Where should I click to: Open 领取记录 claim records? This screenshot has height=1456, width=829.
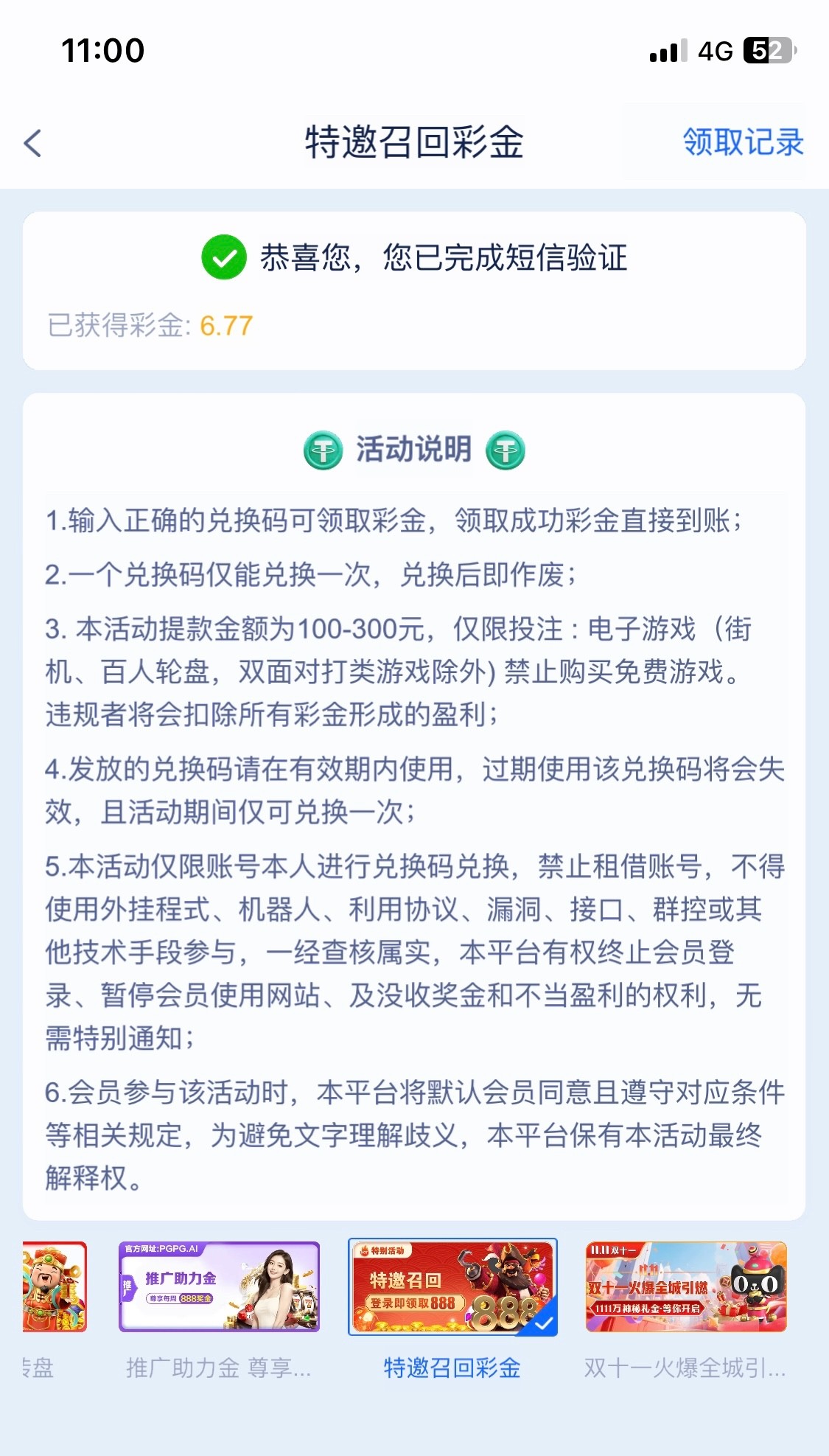(742, 142)
